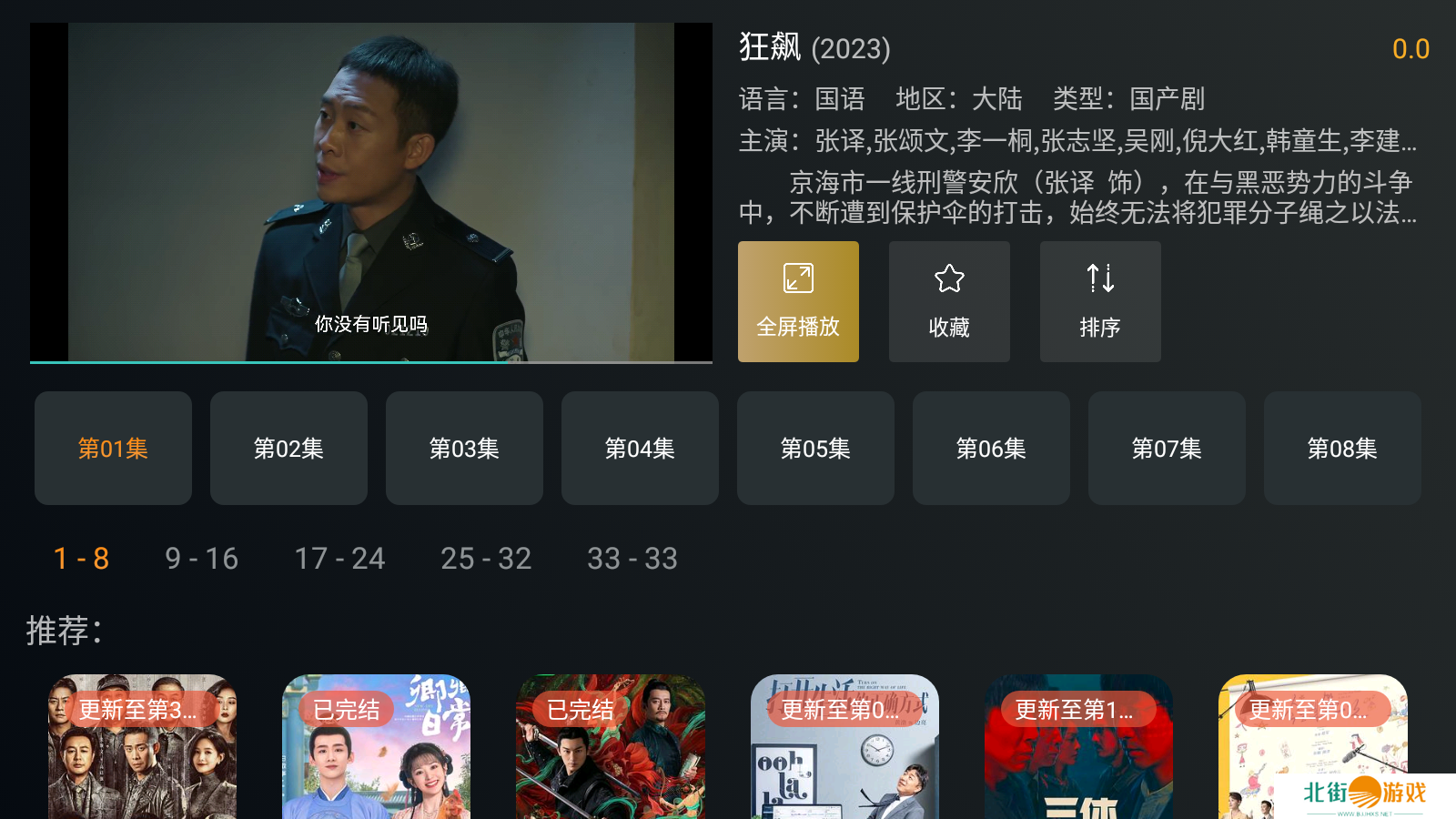Play episode 第03集
This screenshot has height=819, width=1456.
[464, 448]
